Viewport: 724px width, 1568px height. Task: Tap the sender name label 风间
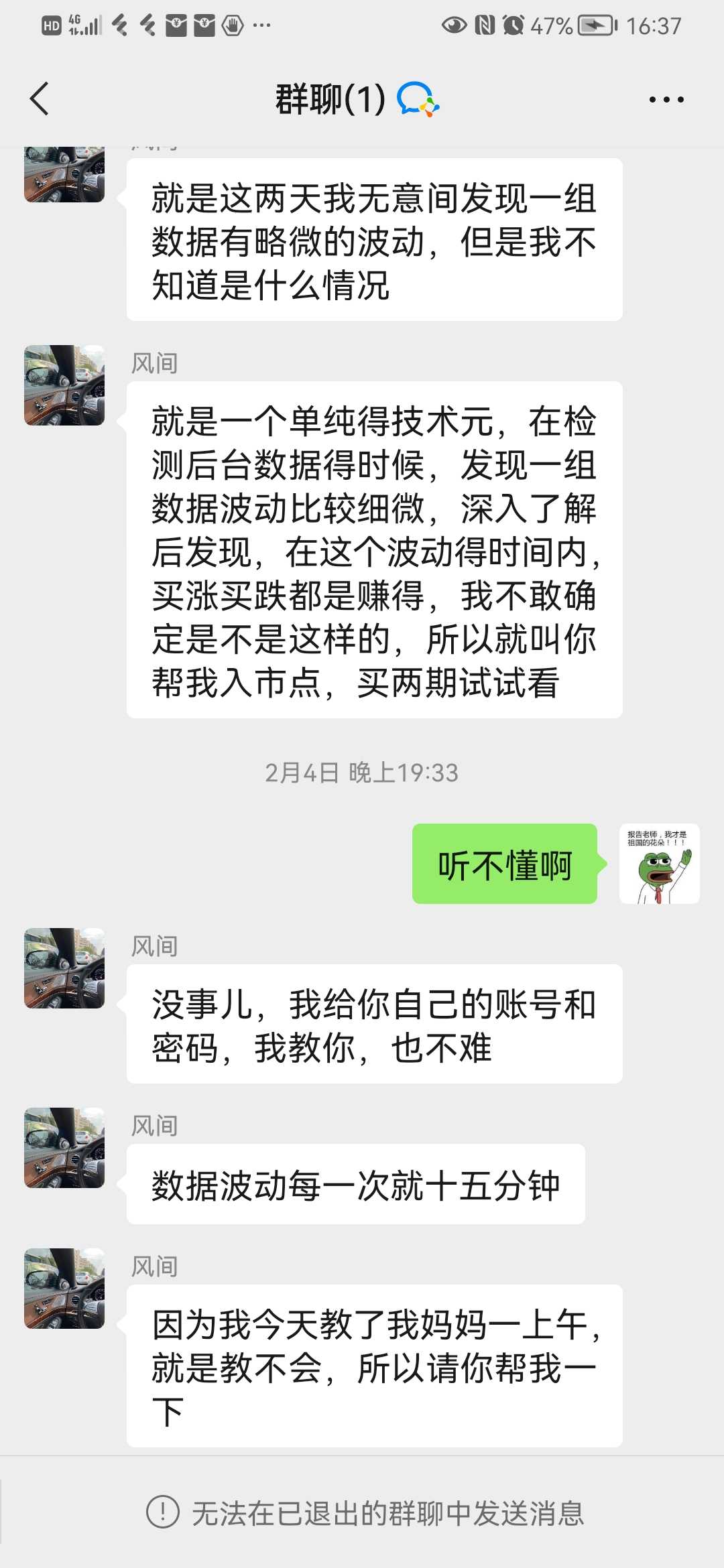pyautogui.click(x=154, y=946)
